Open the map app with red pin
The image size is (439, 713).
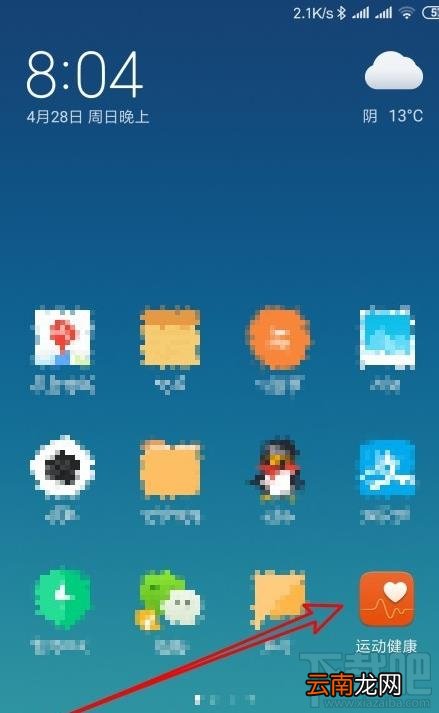coord(63,337)
